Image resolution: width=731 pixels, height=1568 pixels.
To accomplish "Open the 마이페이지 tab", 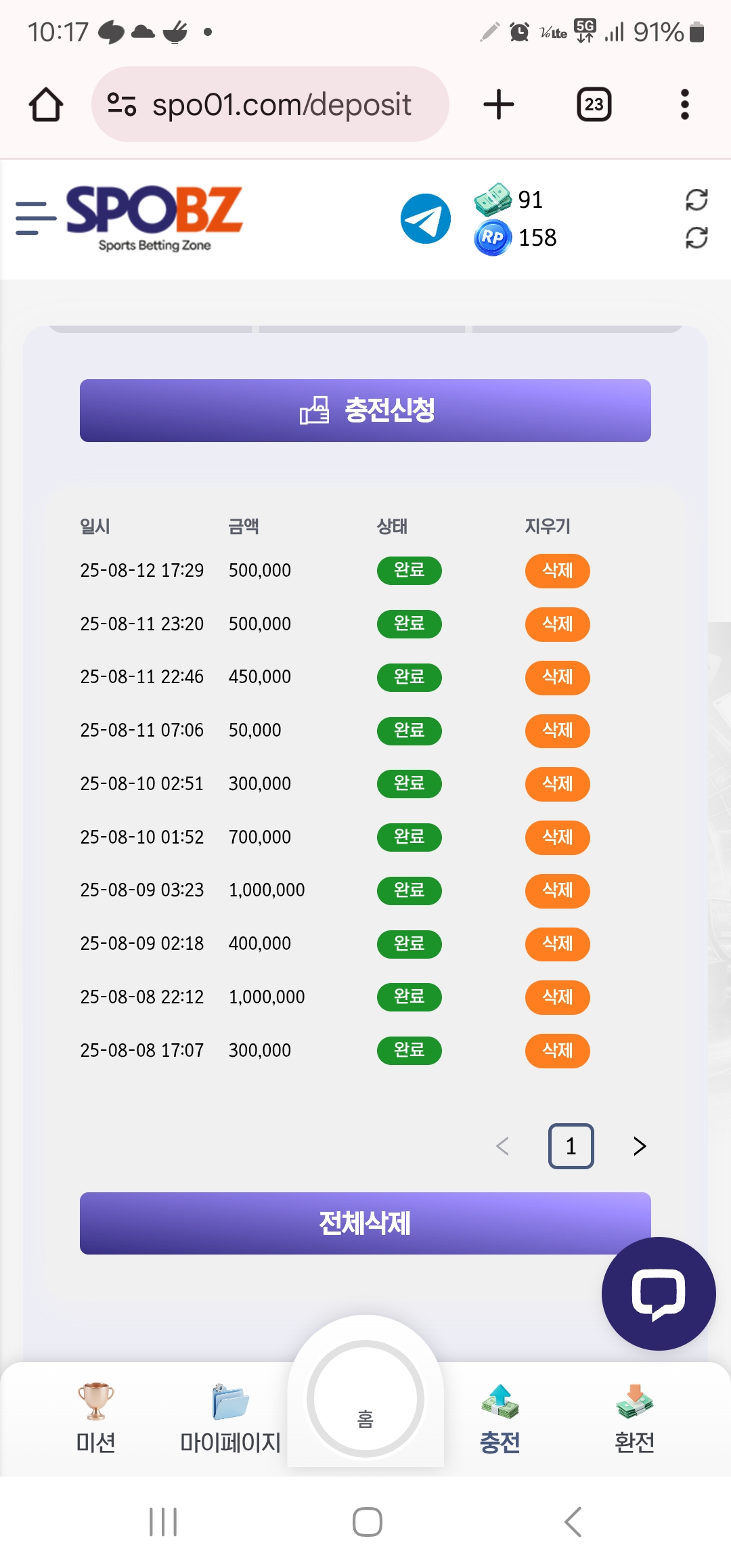I will (x=230, y=1418).
